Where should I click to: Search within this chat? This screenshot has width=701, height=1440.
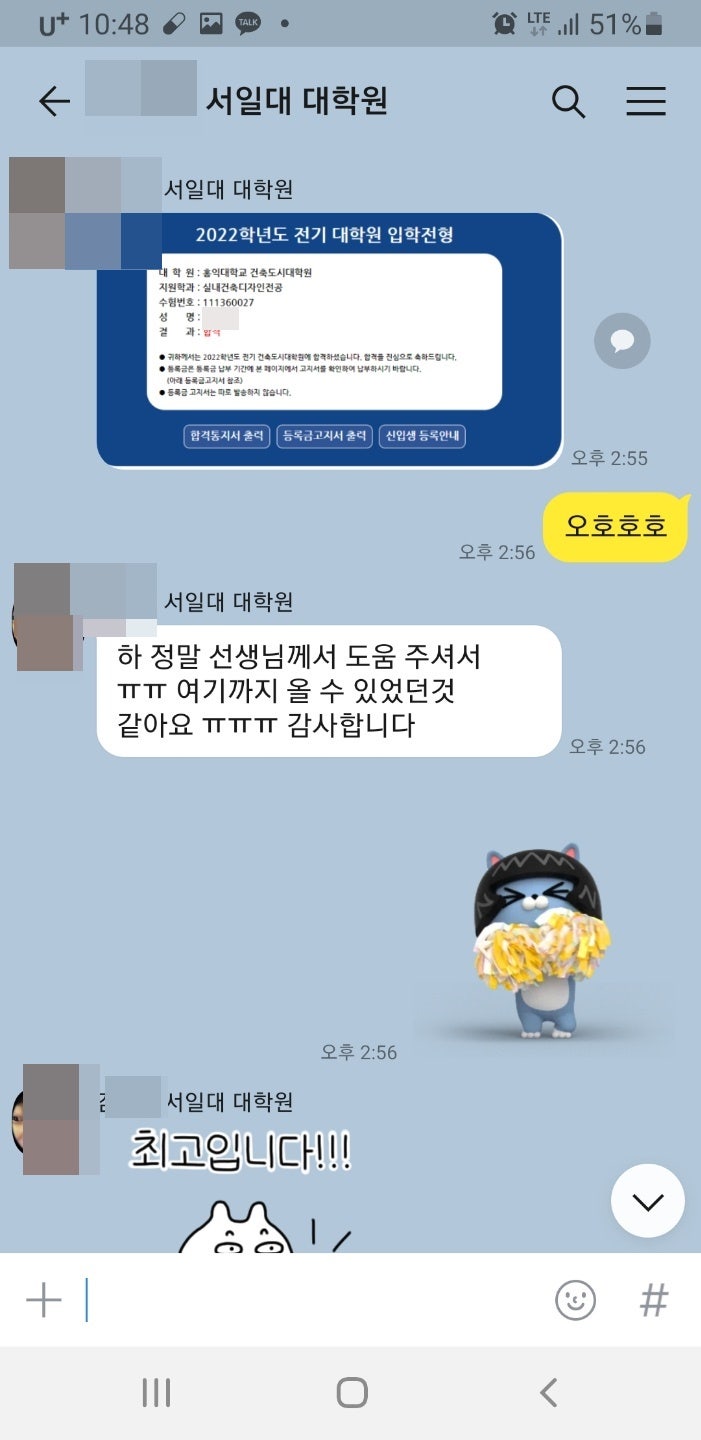568,101
